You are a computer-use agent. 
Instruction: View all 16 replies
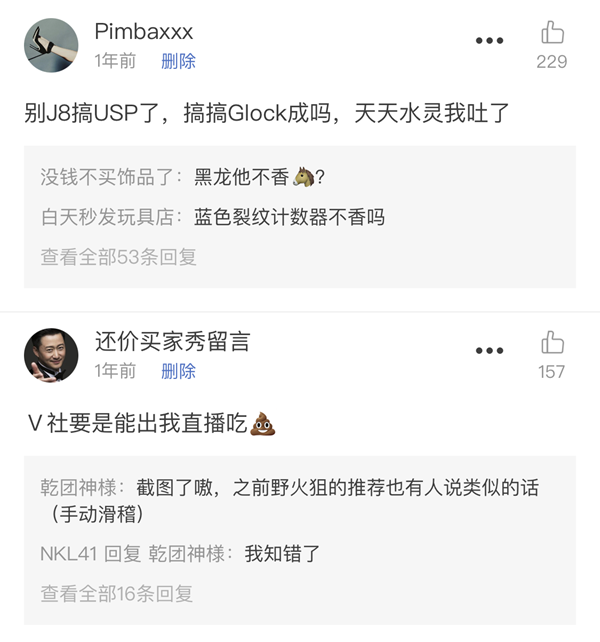pyautogui.click(x=118, y=593)
